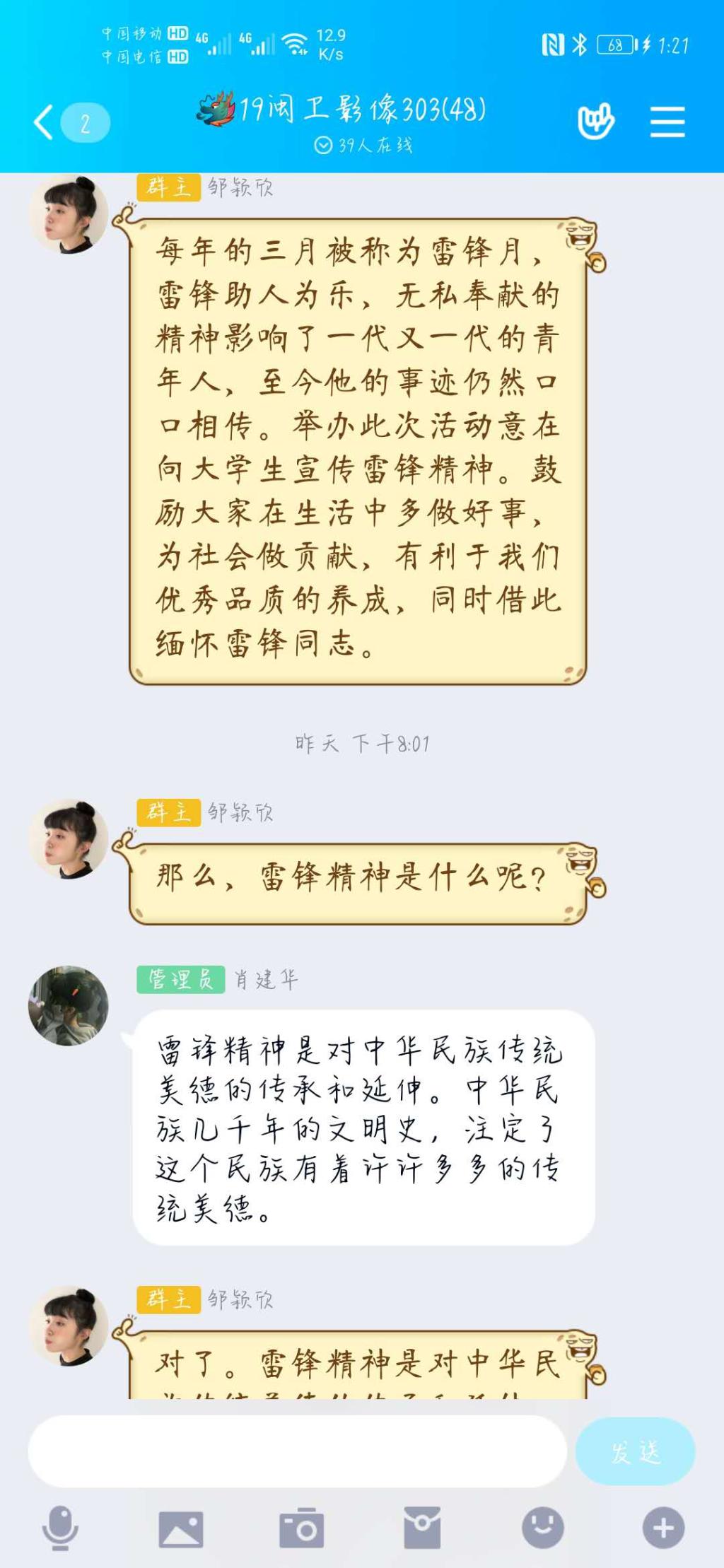Open more attachment options plus icon
This screenshot has height=1568, width=724.
[663, 1528]
